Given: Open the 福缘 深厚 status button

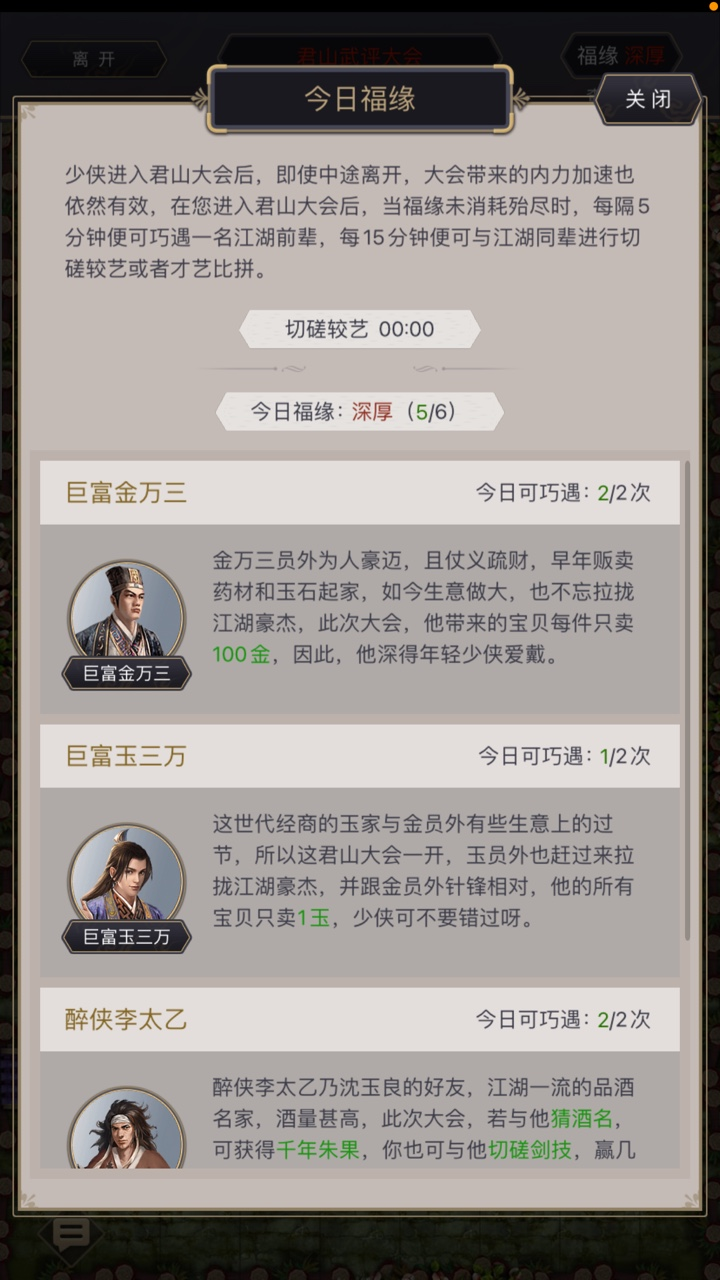Looking at the screenshot, I should click(620, 56).
